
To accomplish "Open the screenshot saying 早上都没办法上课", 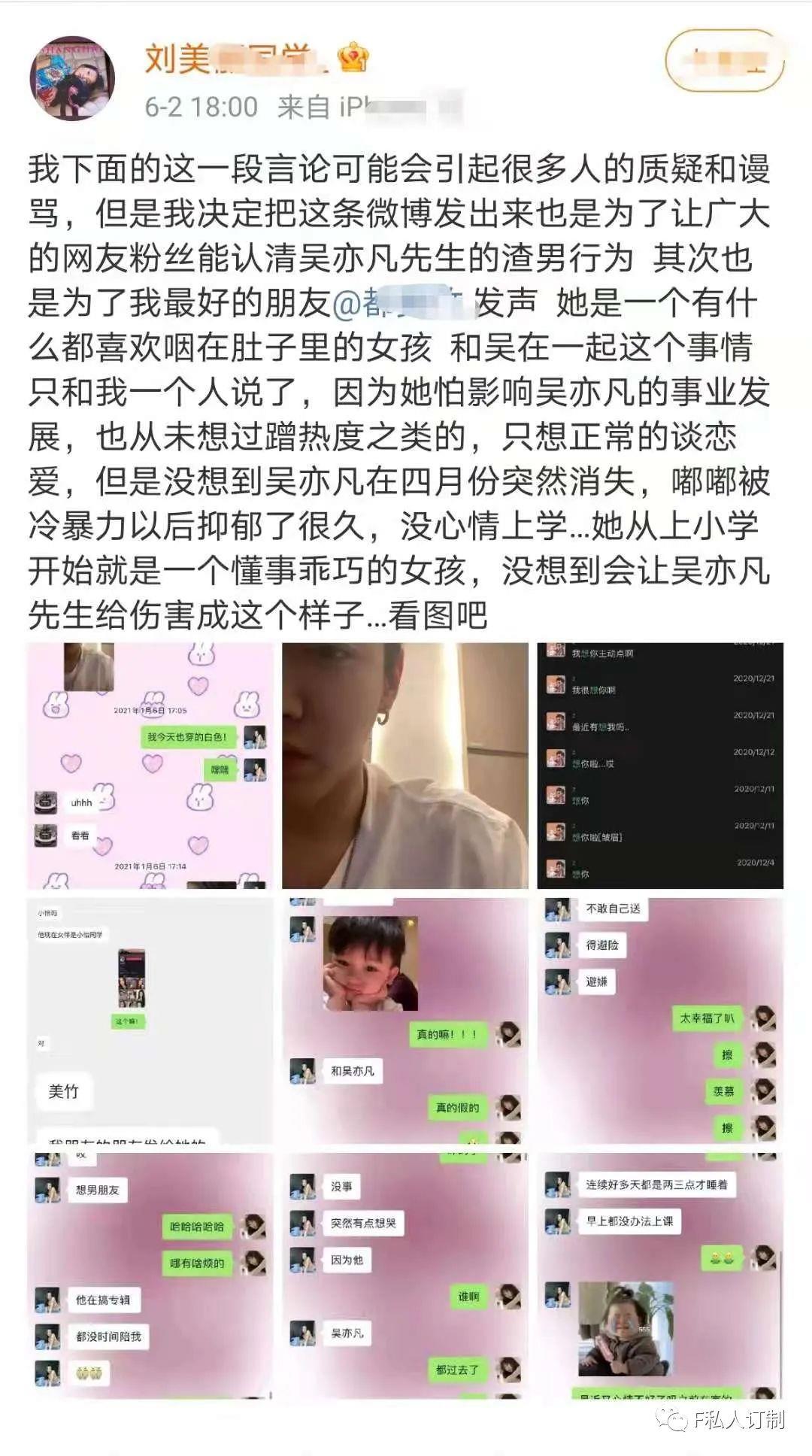I will (660, 1276).
